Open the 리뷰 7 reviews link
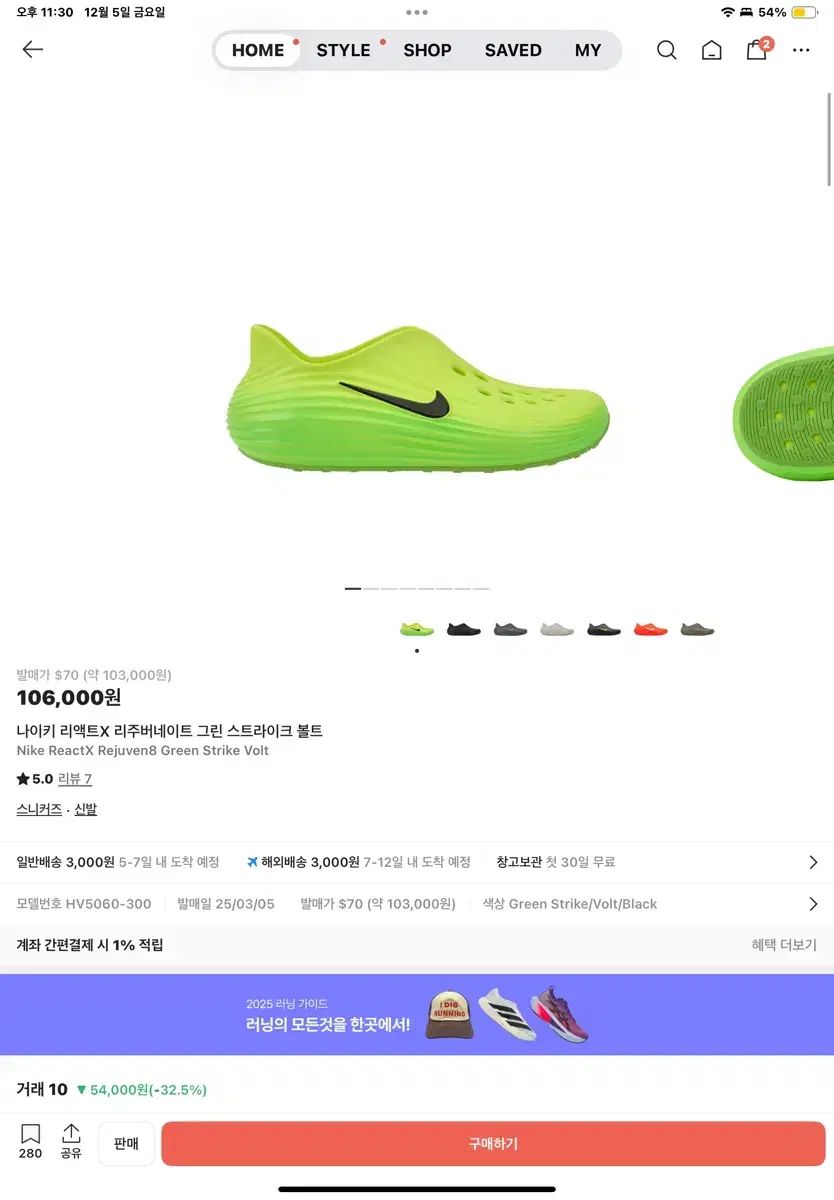Image resolution: width=834 pixels, height=1200 pixels. pyautogui.click(x=75, y=779)
